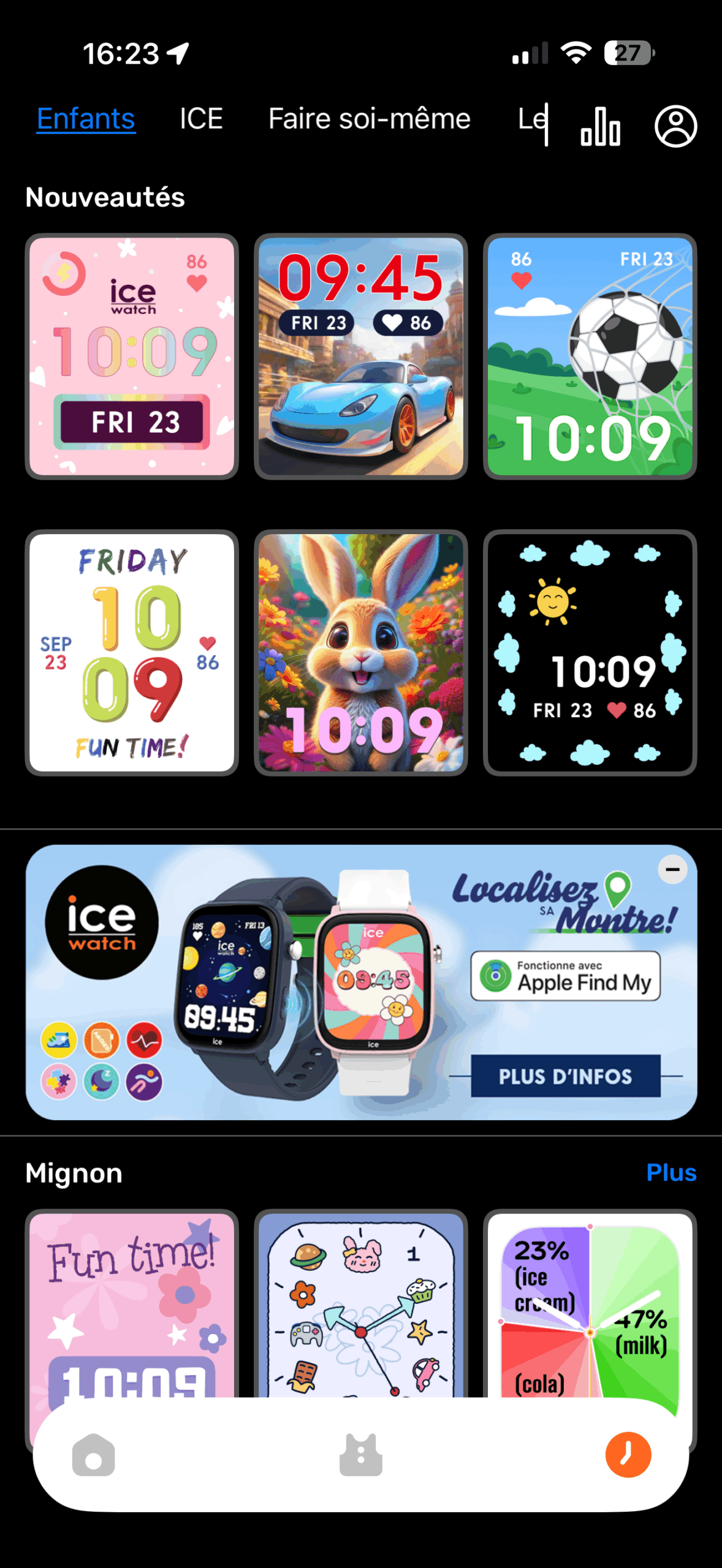Open the sun and clouds watch face
The height and width of the screenshot is (1568, 722).
[x=590, y=653]
